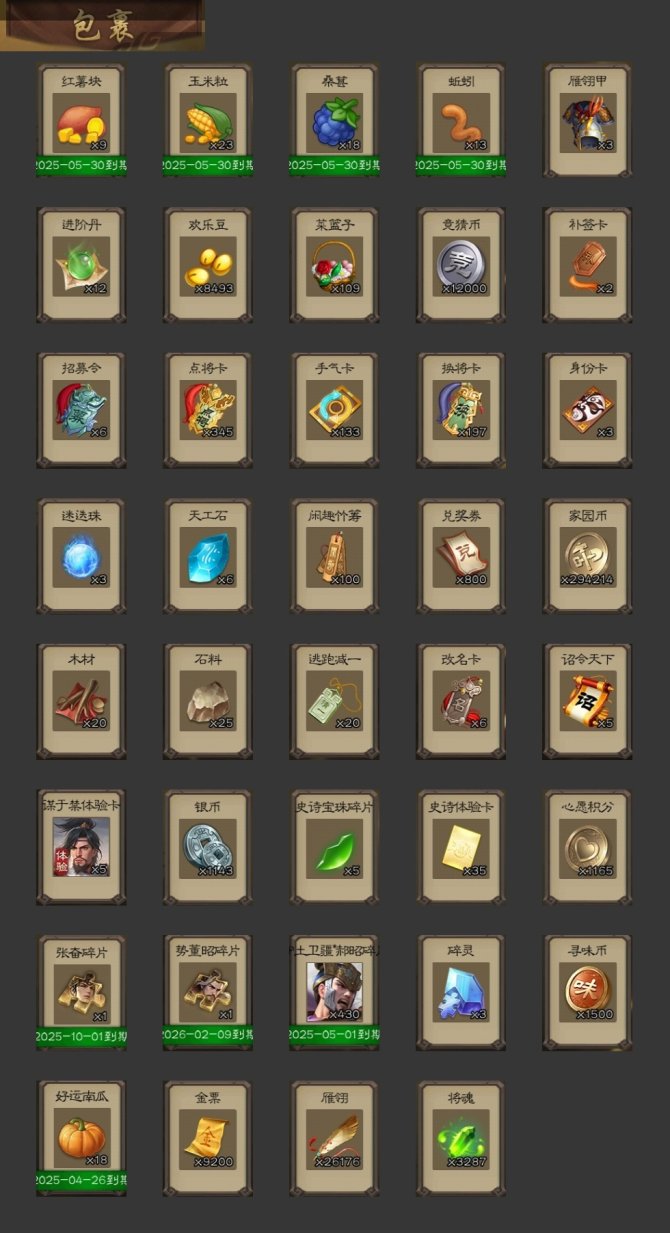
Task: Open the 招募令 item
Action: (x=81, y=411)
